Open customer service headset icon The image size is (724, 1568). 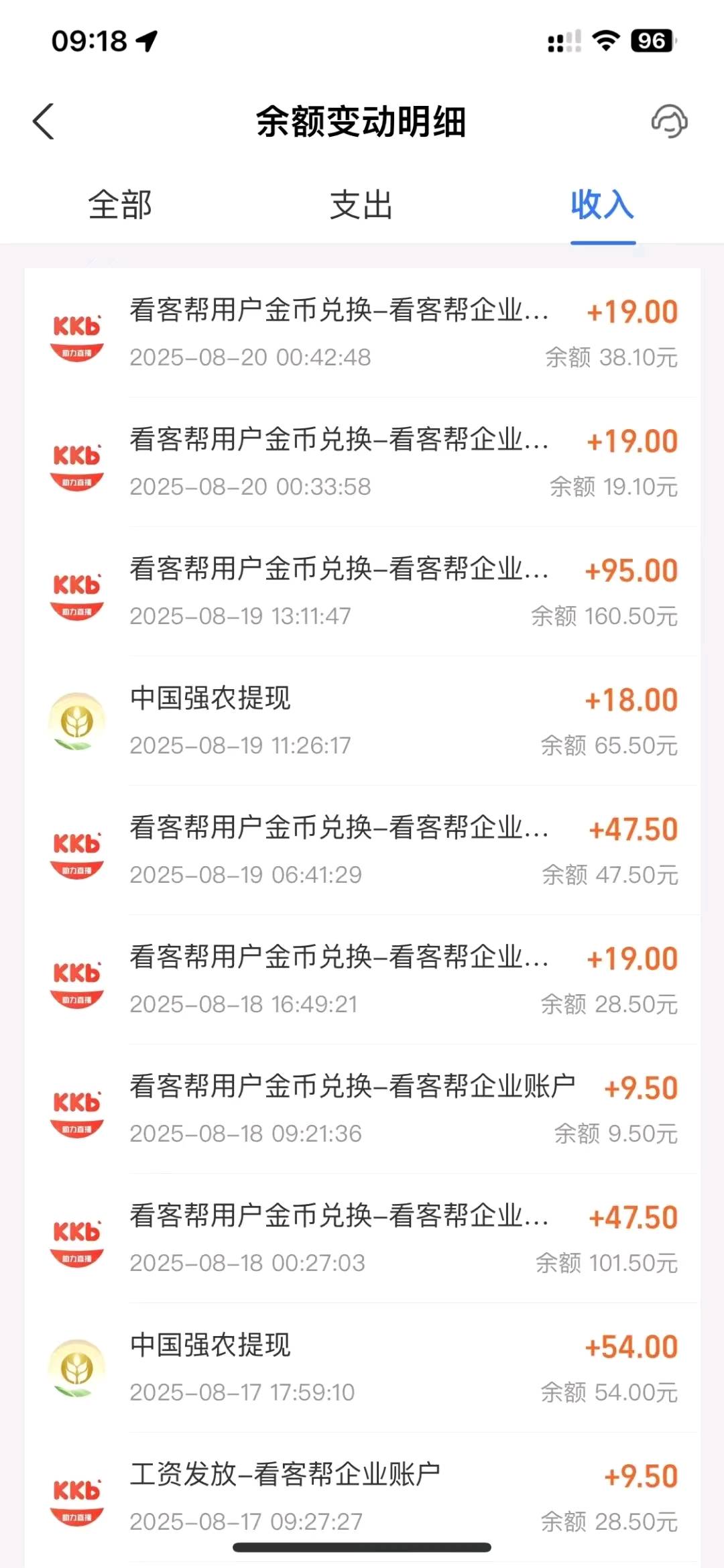[x=669, y=122]
